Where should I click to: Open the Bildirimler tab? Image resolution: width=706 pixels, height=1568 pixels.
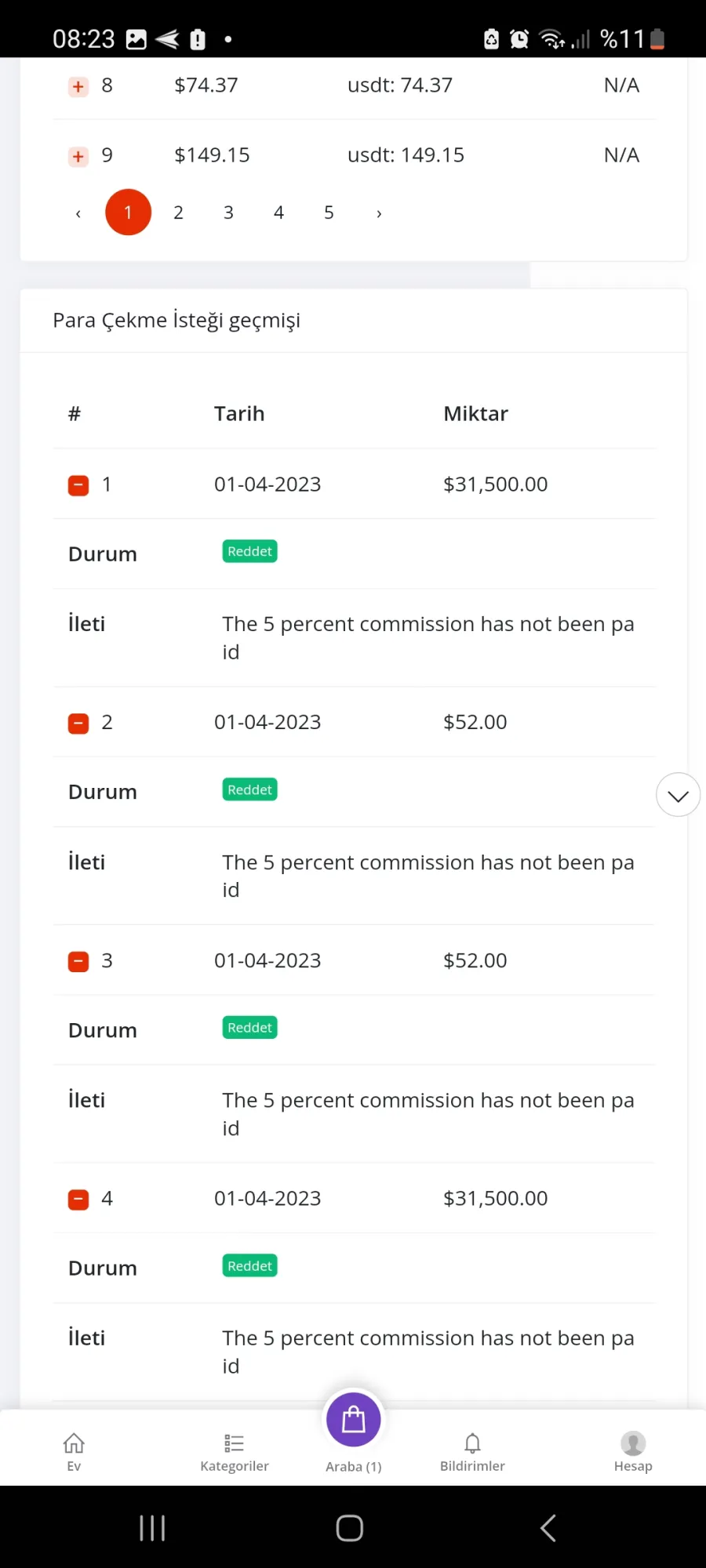coord(472,1452)
